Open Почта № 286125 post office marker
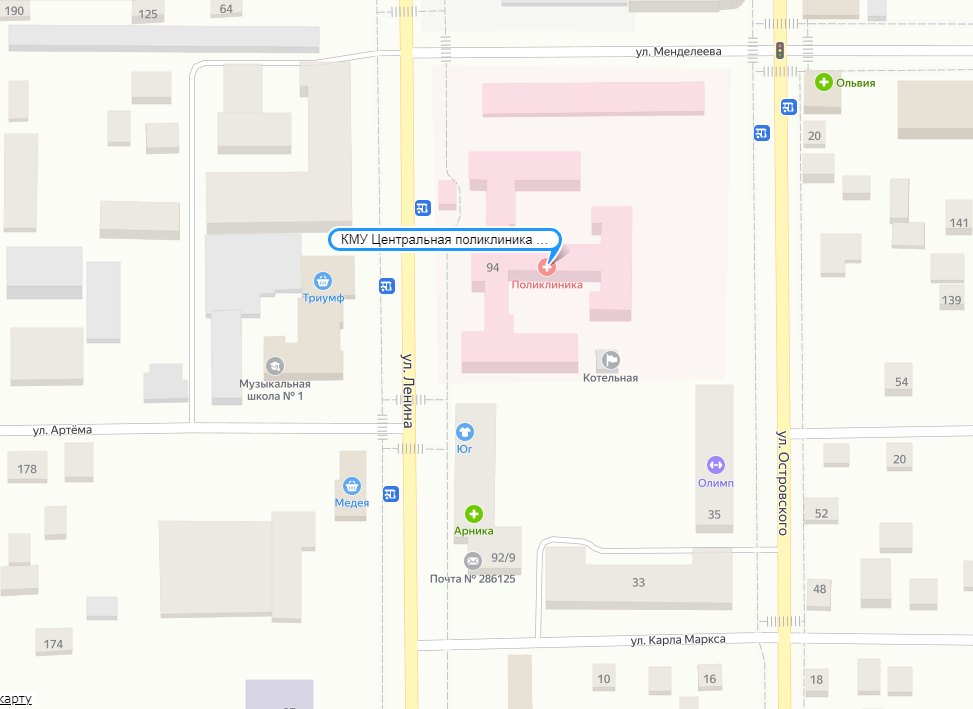The image size is (973, 709). tap(473, 561)
